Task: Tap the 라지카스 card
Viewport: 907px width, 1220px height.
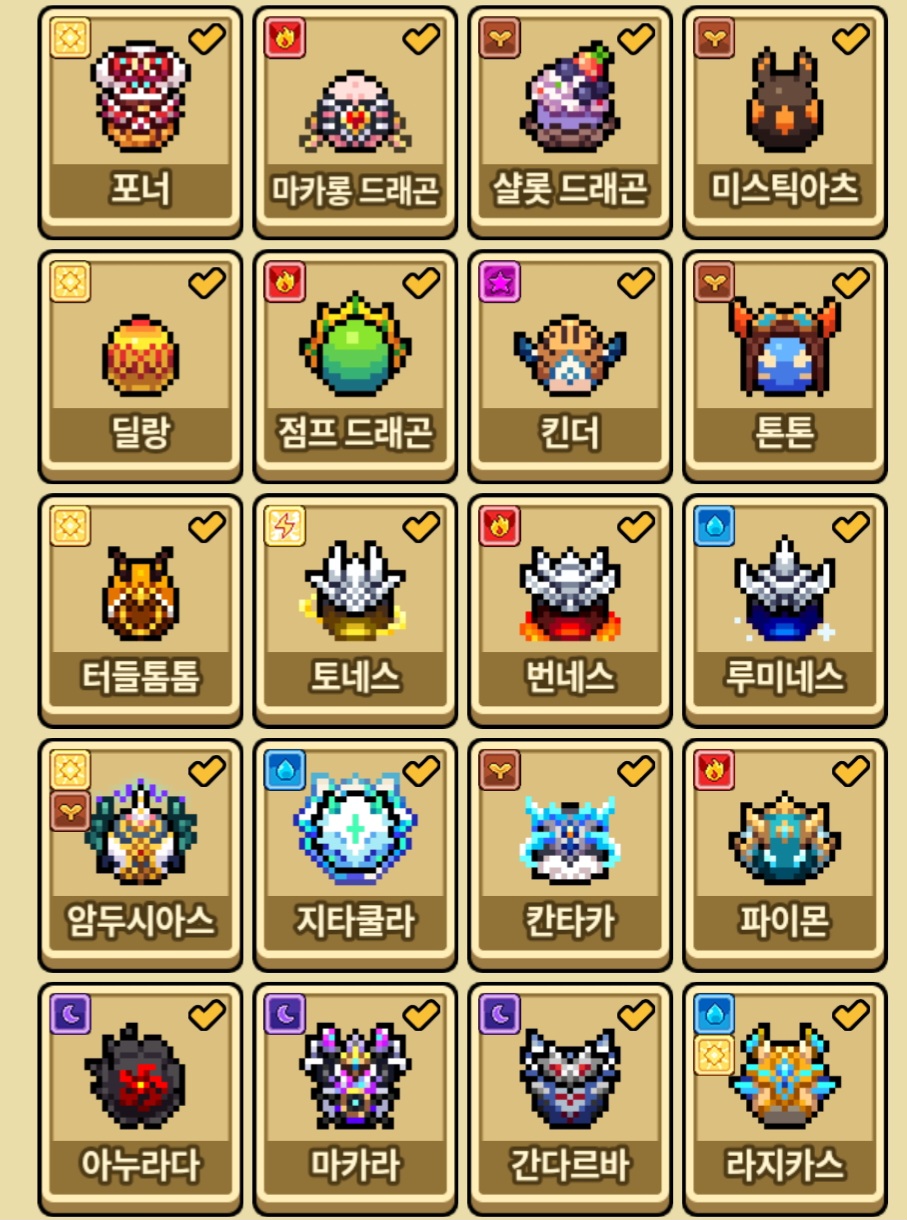Action: tap(785, 1098)
